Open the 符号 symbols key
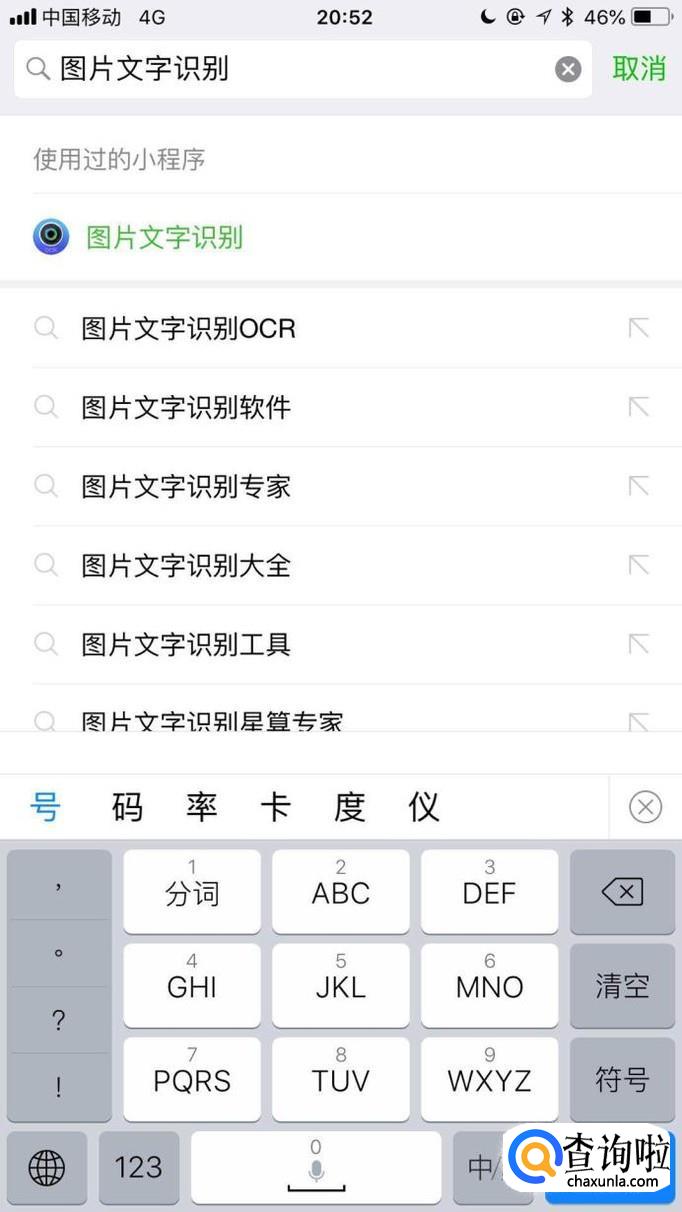 (x=622, y=1079)
